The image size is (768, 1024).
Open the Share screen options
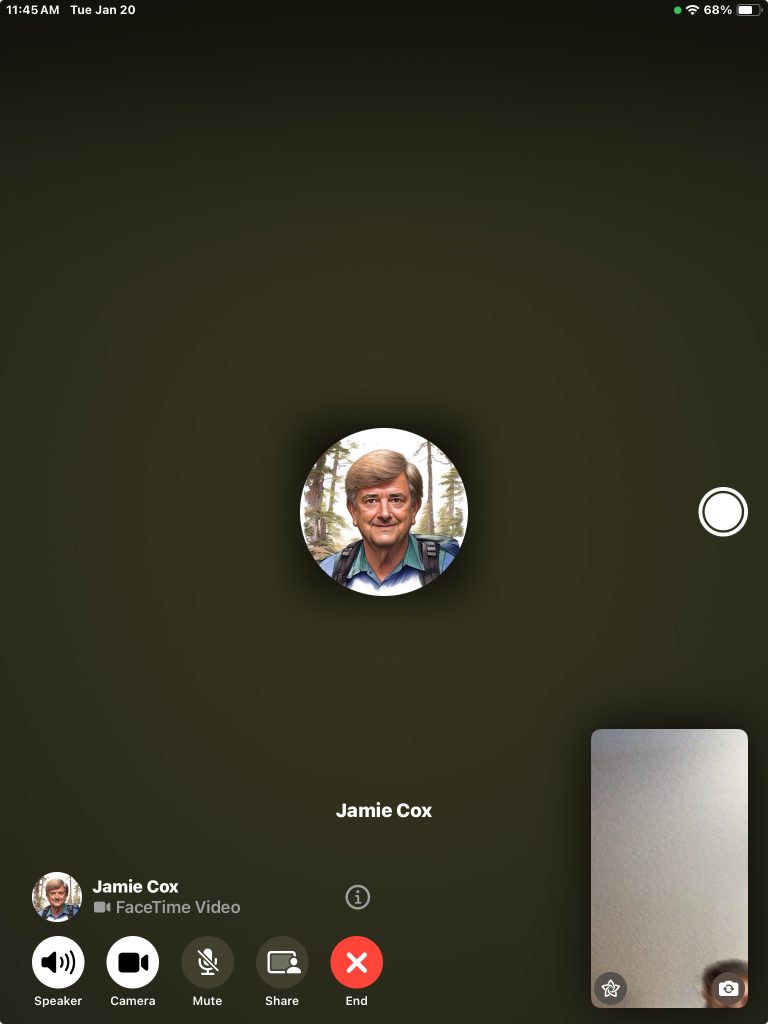pyautogui.click(x=282, y=963)
